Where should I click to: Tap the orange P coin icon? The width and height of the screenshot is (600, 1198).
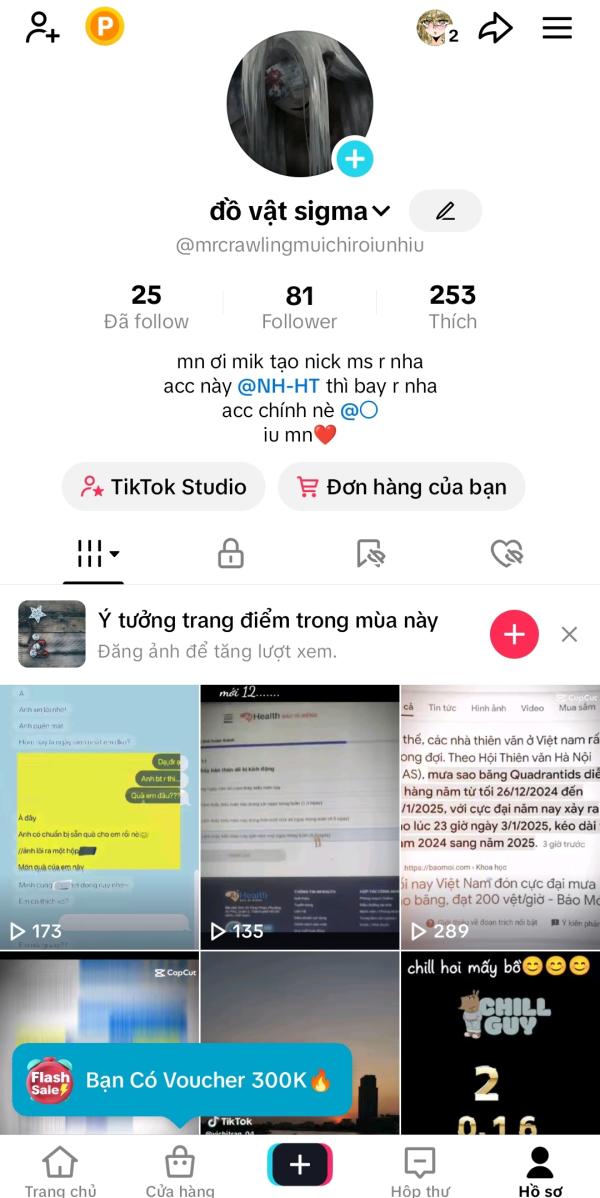pyautogui.click(x=104, y=26)
